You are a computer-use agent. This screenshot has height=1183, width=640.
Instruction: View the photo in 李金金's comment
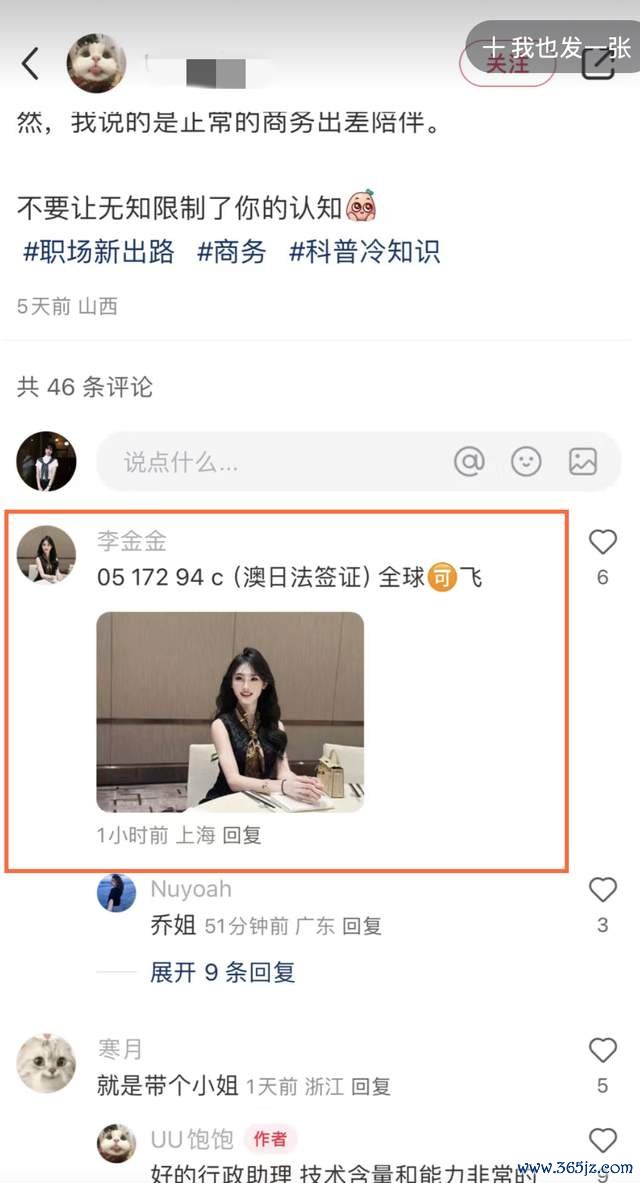(x=230, y=711)
